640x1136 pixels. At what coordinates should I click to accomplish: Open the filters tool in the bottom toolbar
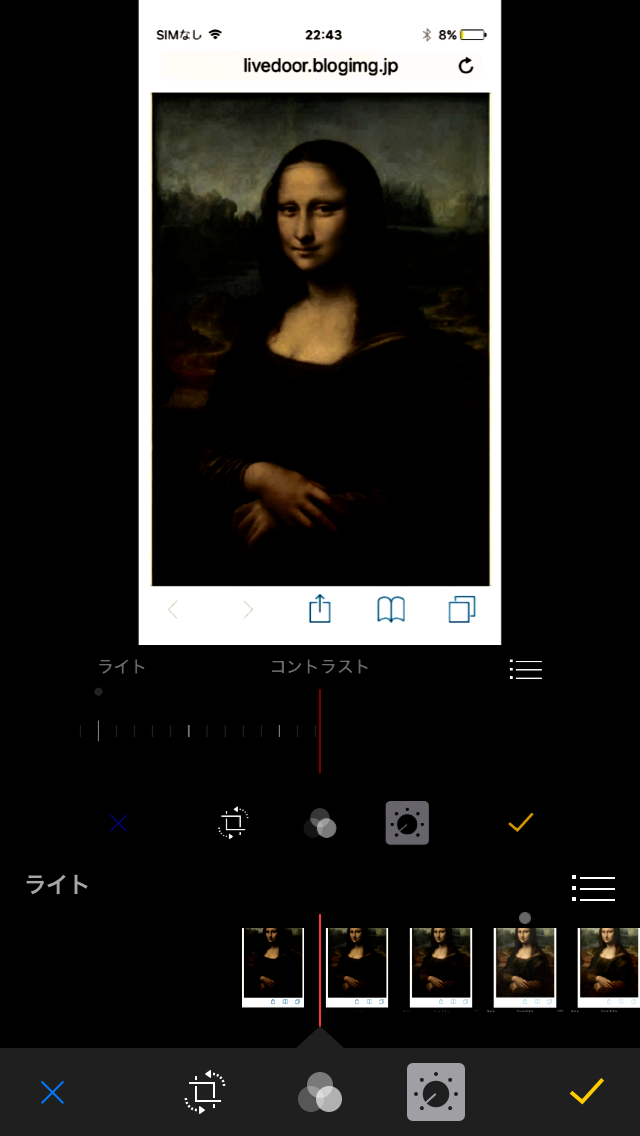coord(320,1092)
